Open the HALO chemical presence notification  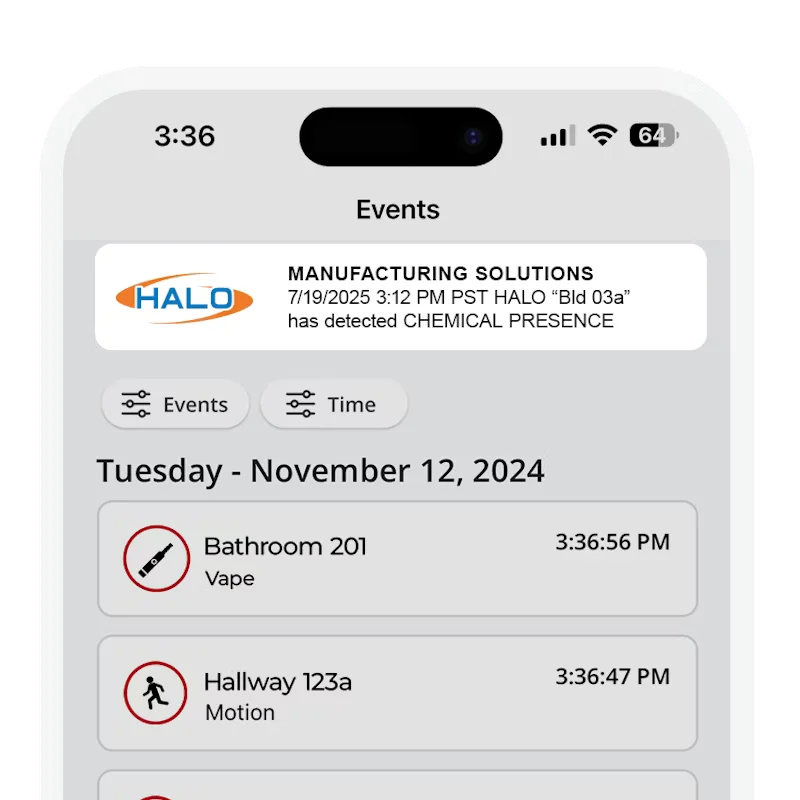[400, 297]
